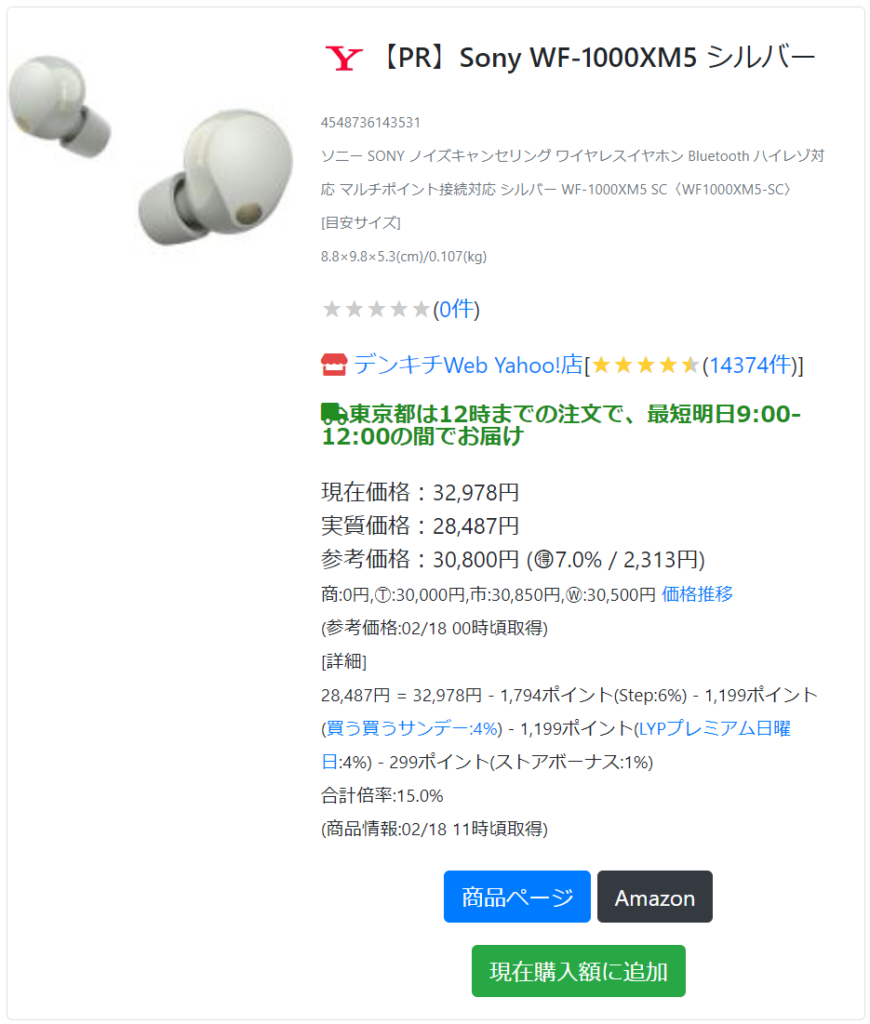Open the 0件 product reviews link
This screenshot has width=870, height=1024.
(456, 310)
